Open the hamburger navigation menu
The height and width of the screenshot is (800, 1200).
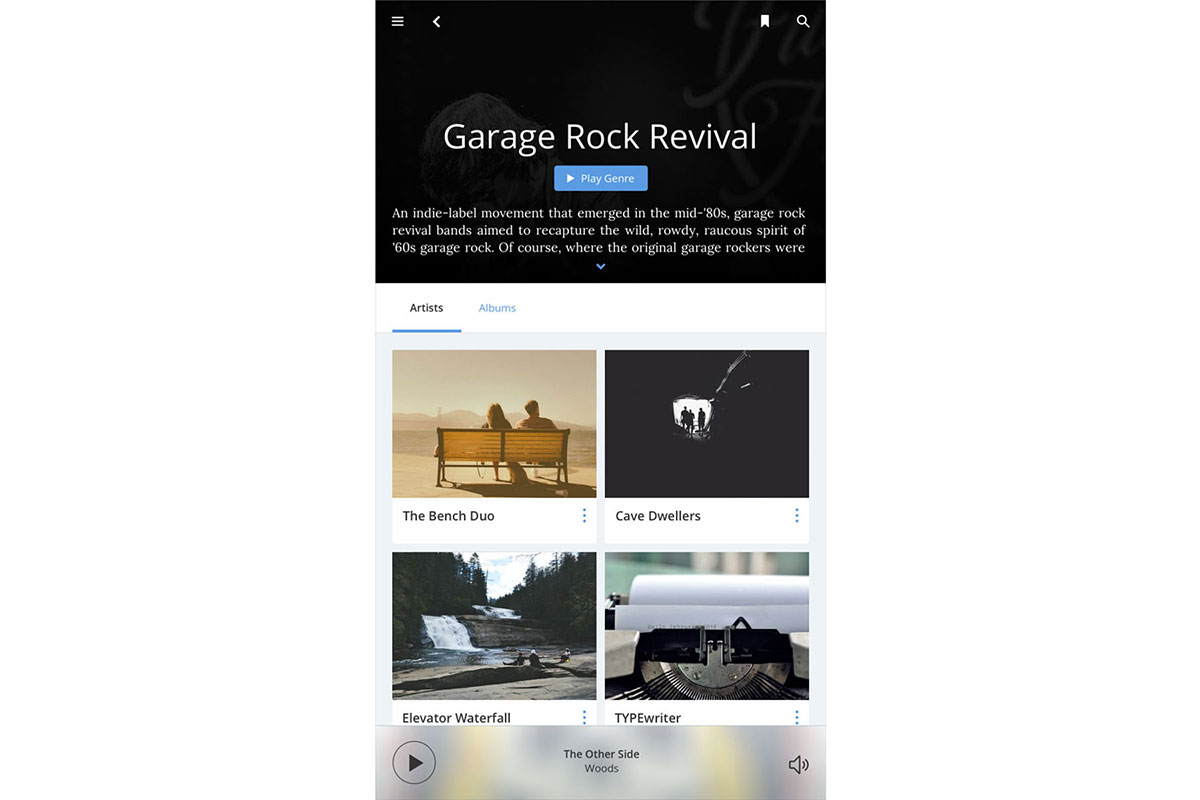click(x=398, y=21)
